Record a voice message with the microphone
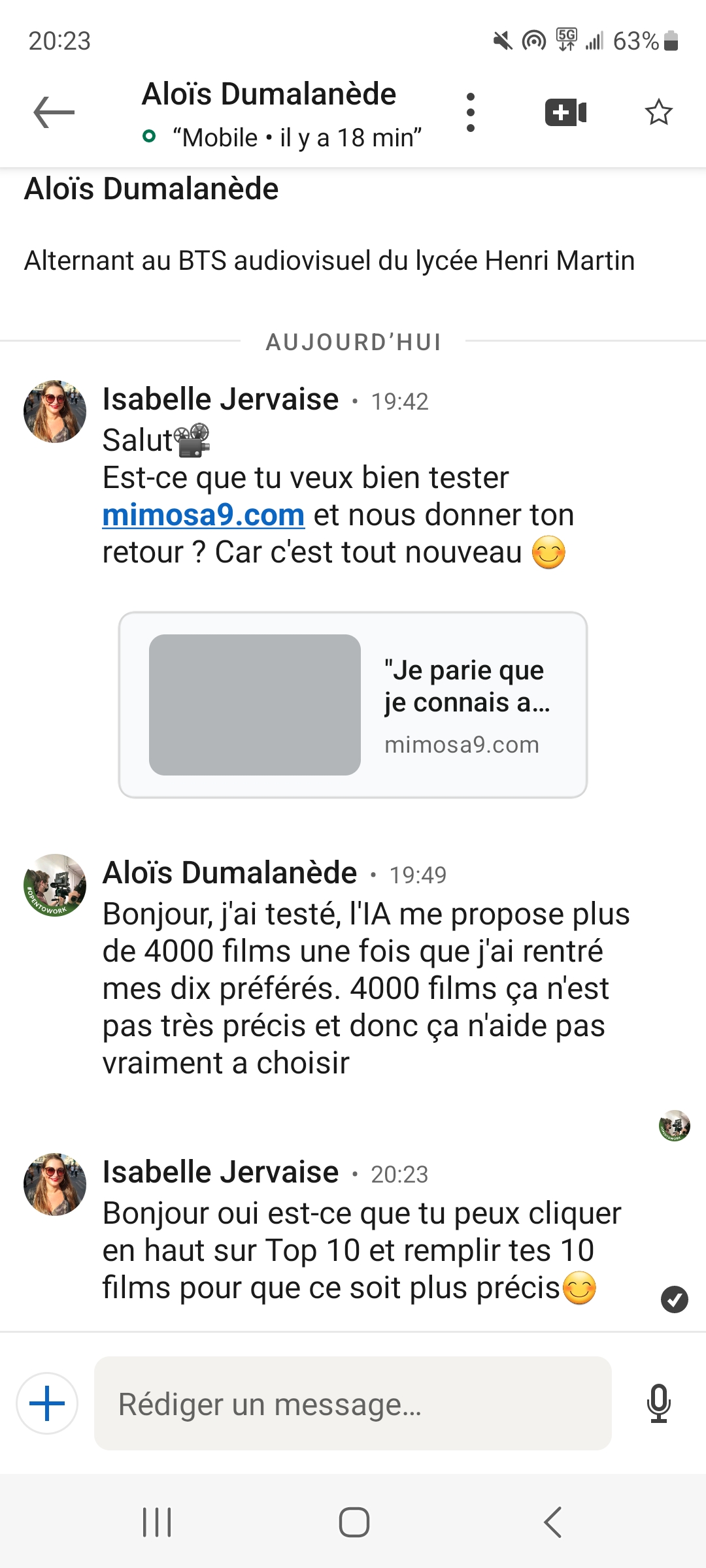This screenshot has width=706, height=1568. point(658,1403)
